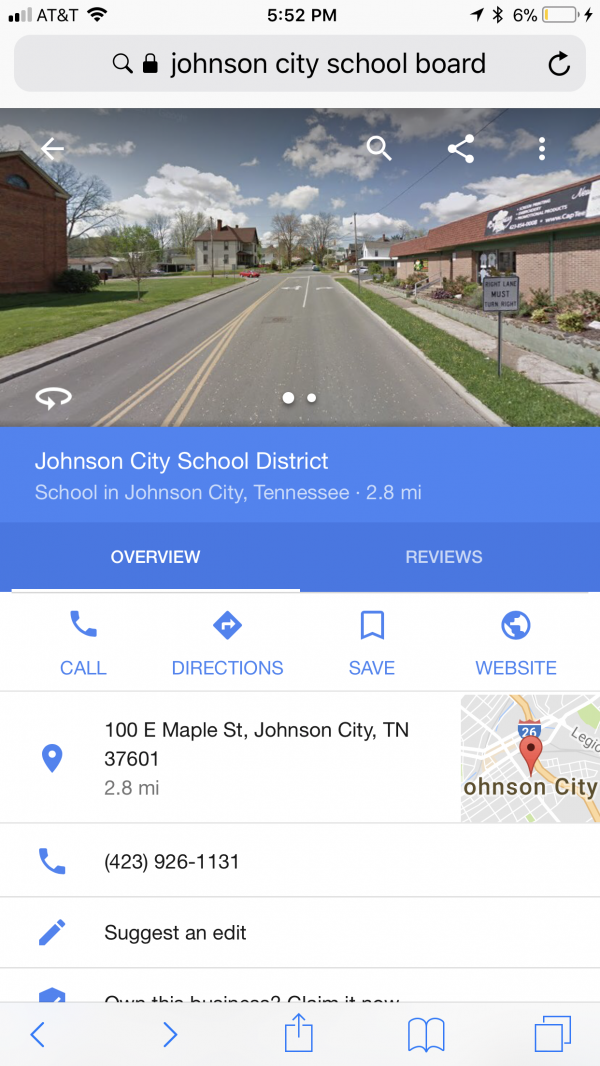
Task: Share this place listing
Action: pos(461,148)
